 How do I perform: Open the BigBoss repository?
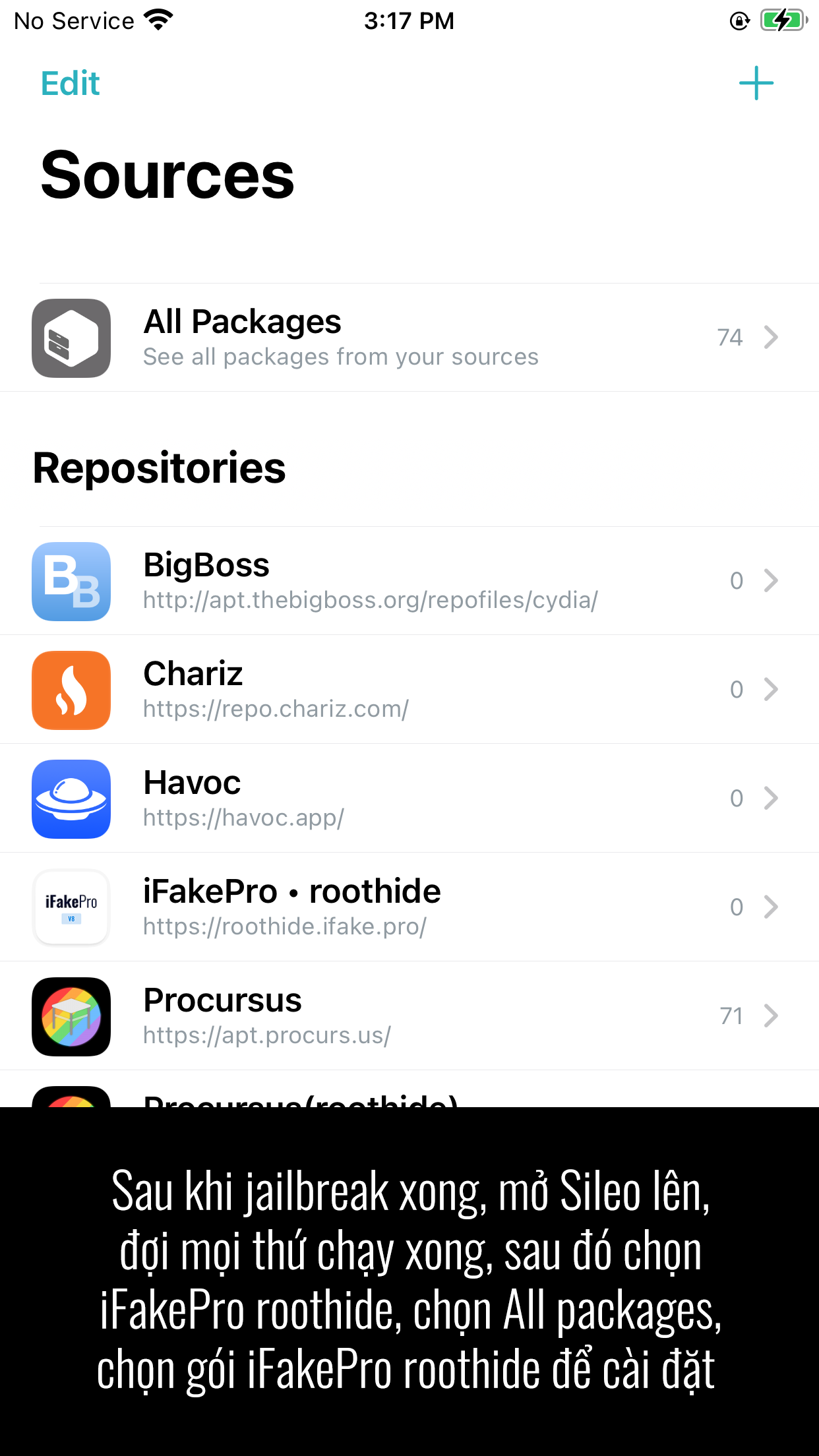tap(409, 581)
